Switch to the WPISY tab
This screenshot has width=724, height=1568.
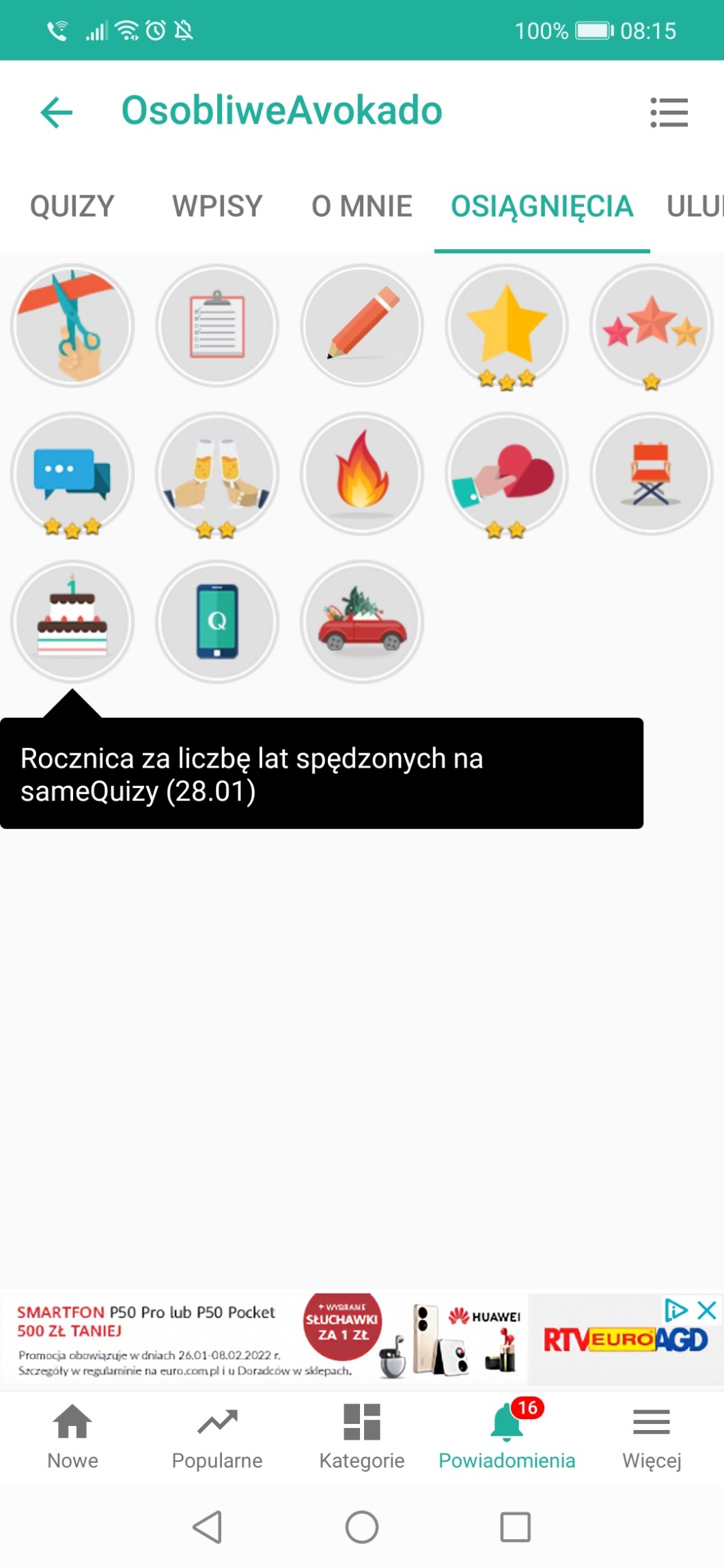(217, 206)
